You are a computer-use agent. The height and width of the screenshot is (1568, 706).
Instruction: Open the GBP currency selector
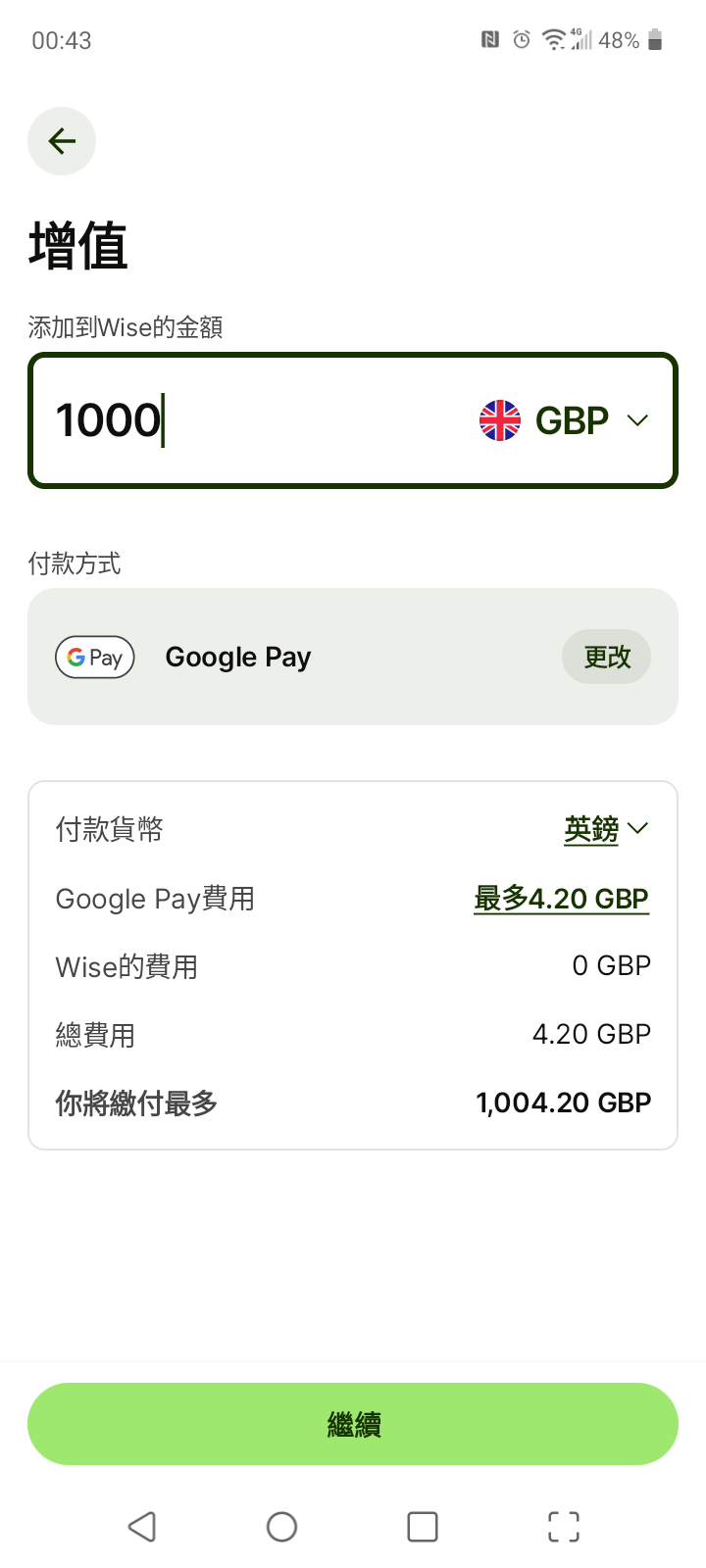pyautogui.click(x=565, y=420)
